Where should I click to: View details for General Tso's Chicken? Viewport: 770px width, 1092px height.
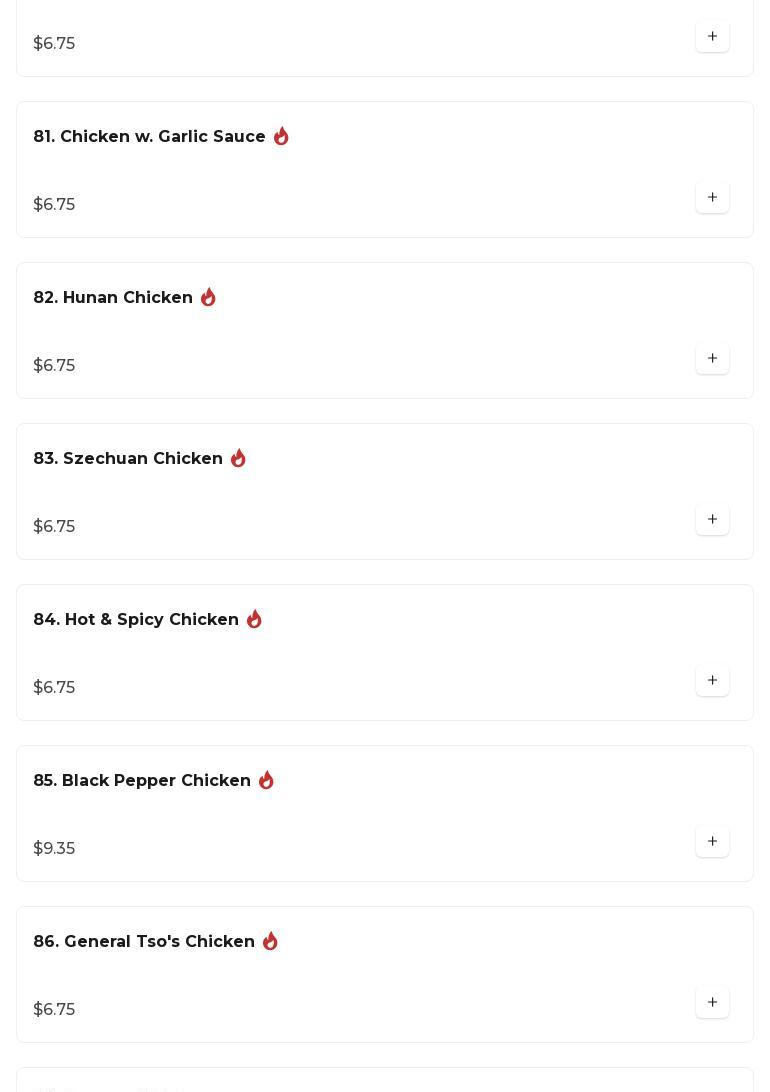[144, 942]
